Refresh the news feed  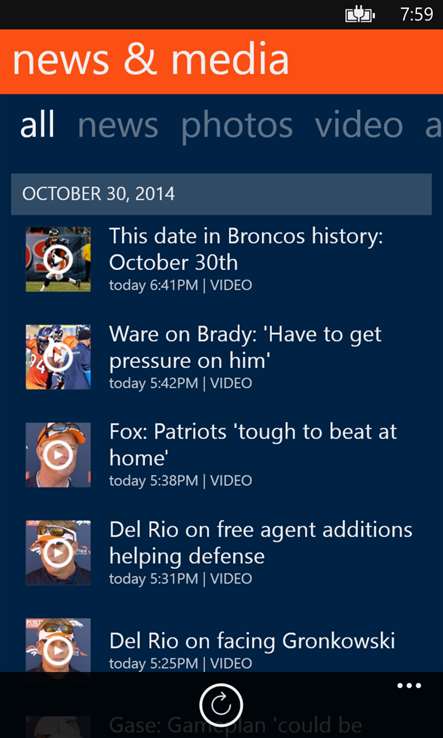tap(221, 706)
